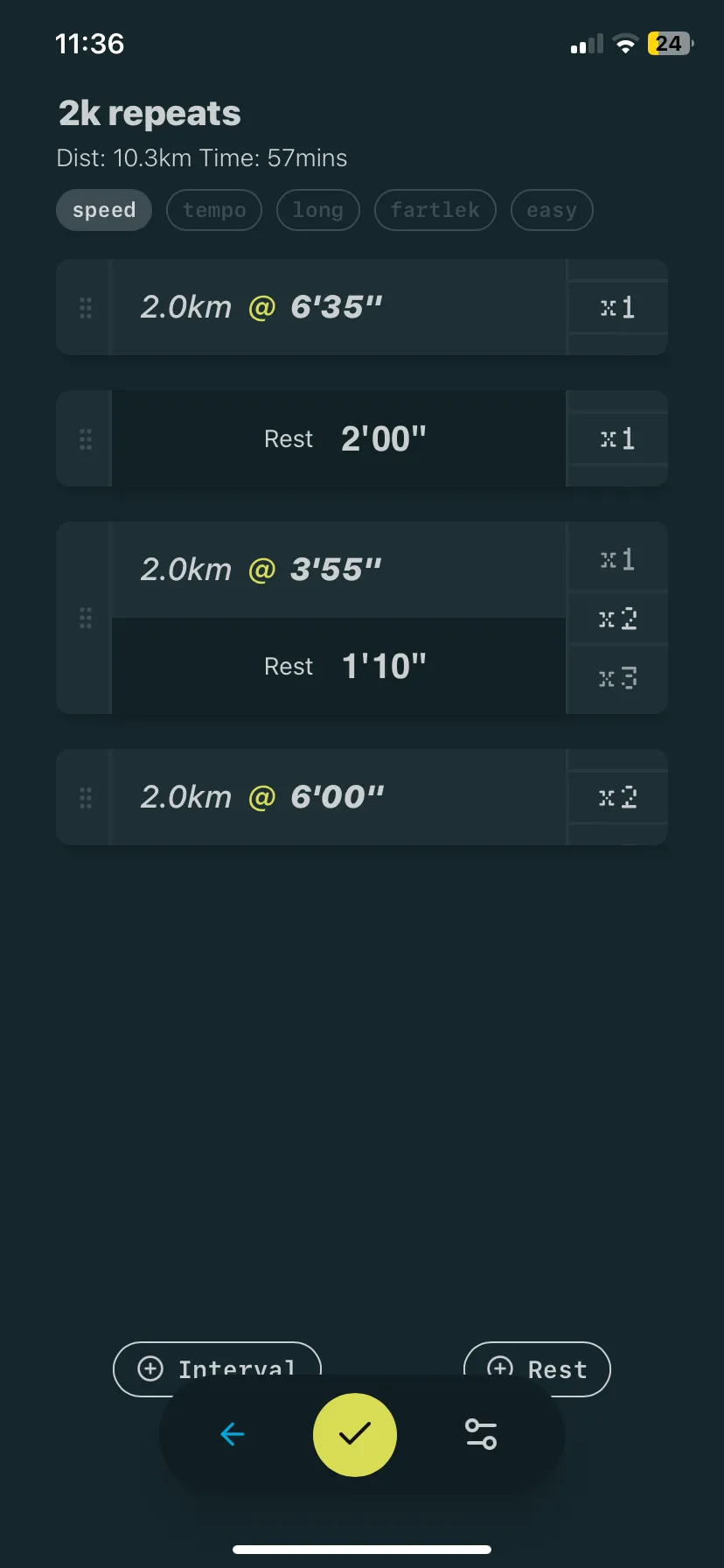The image size is (724, 1568).
Task: Tap the battery indicator in the status bar
Action: coord(668,43)
